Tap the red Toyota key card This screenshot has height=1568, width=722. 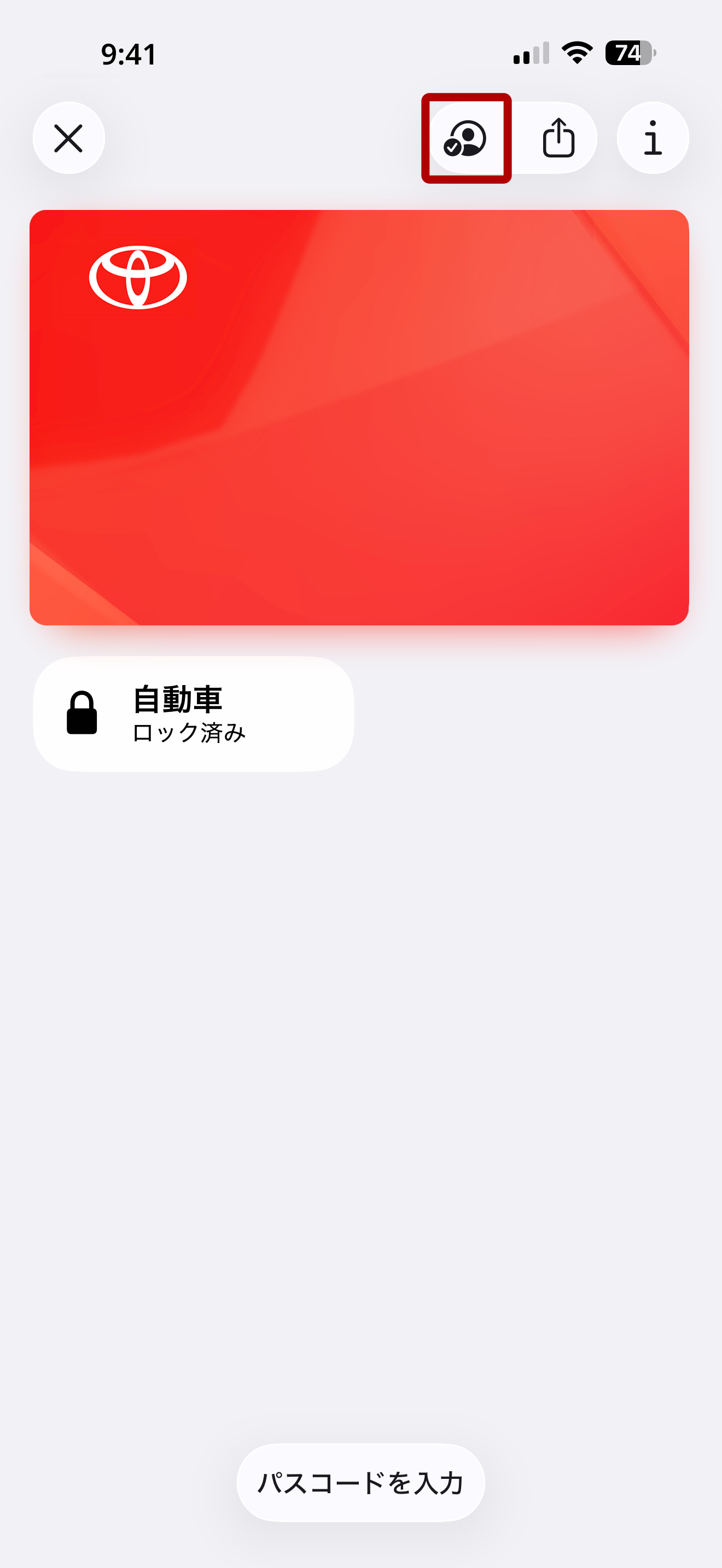359,418
